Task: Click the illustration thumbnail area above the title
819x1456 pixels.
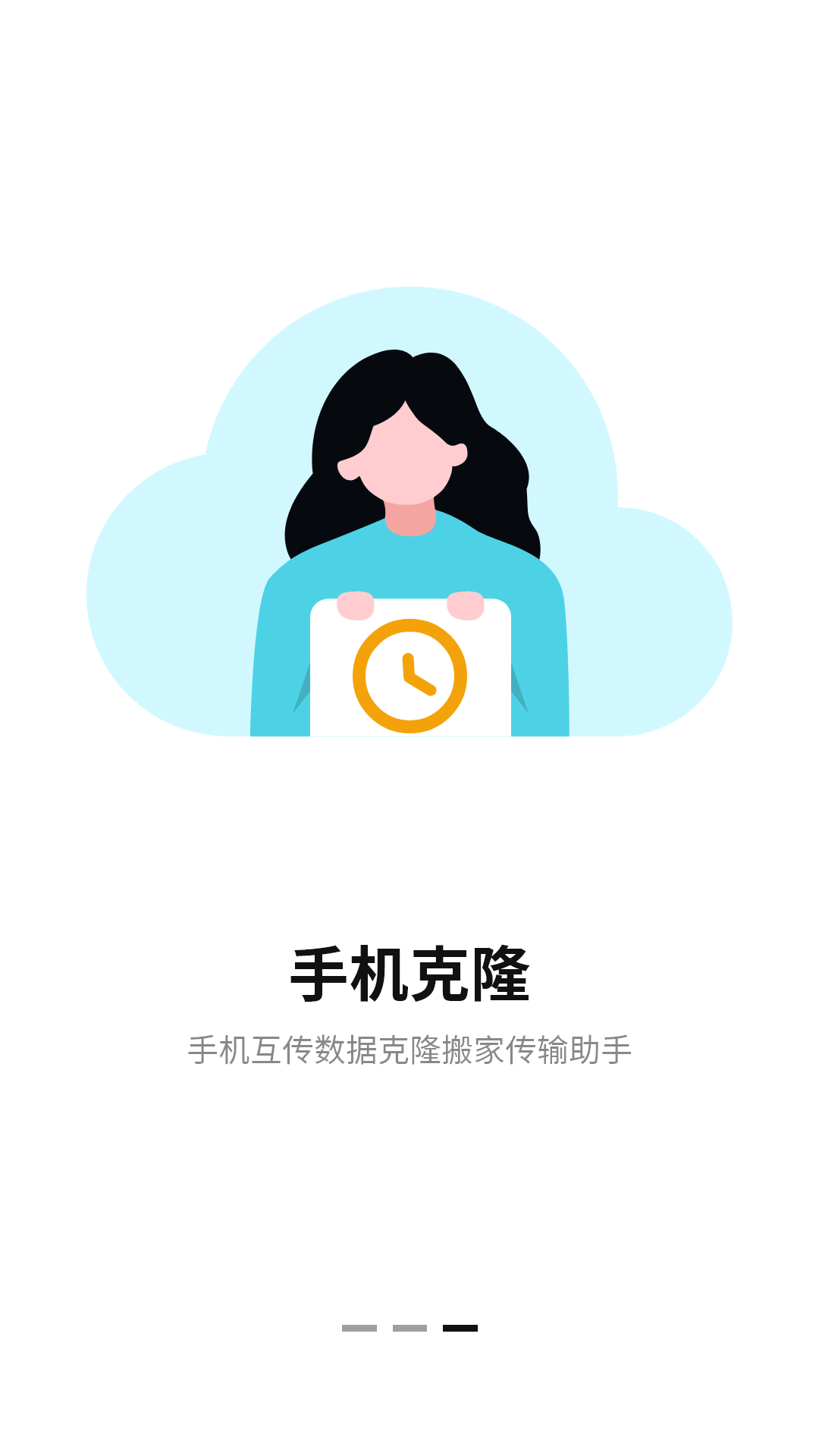Action: pyautogui.click(x=409, y=516)
